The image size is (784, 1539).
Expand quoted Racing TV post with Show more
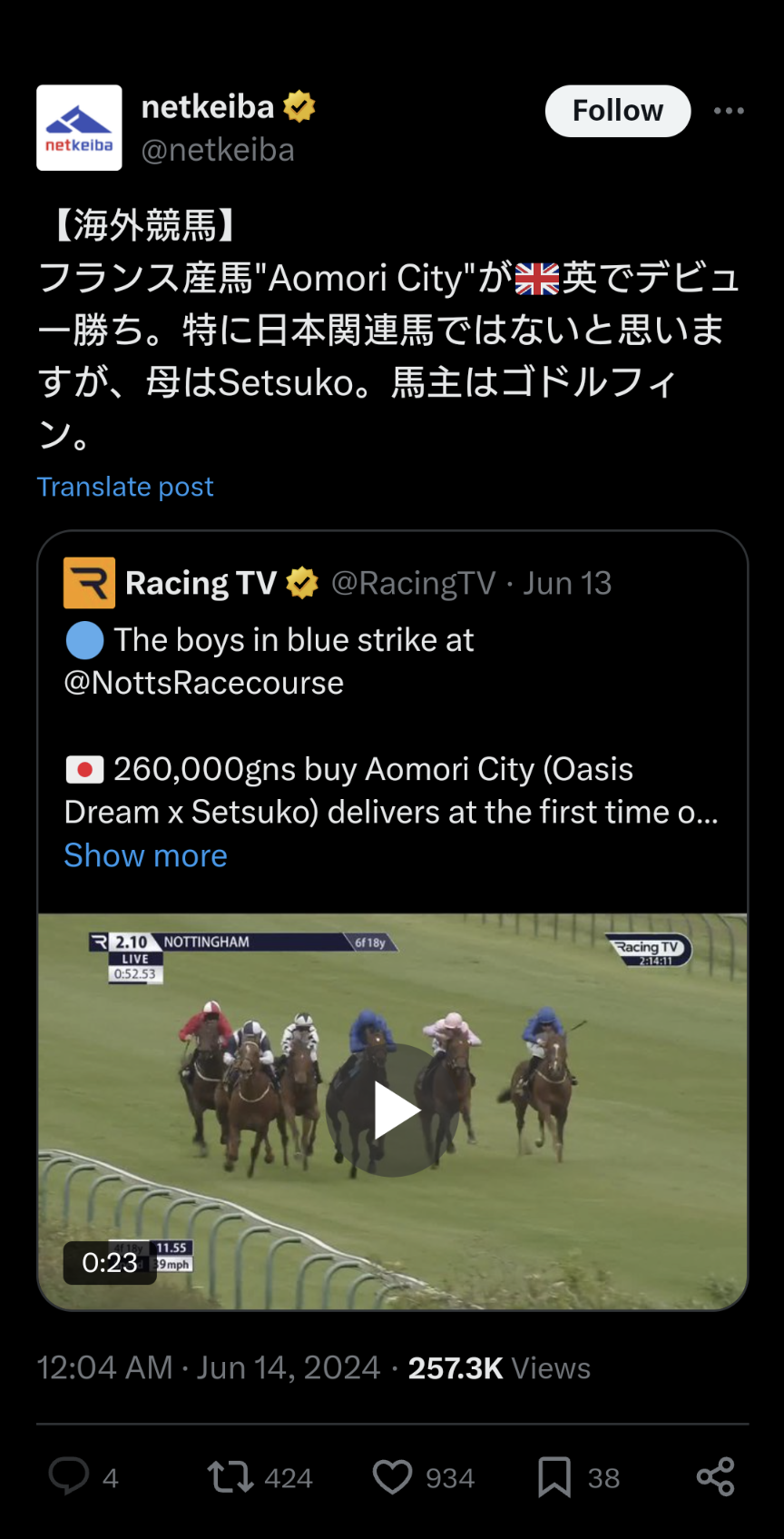coord(145,855)
